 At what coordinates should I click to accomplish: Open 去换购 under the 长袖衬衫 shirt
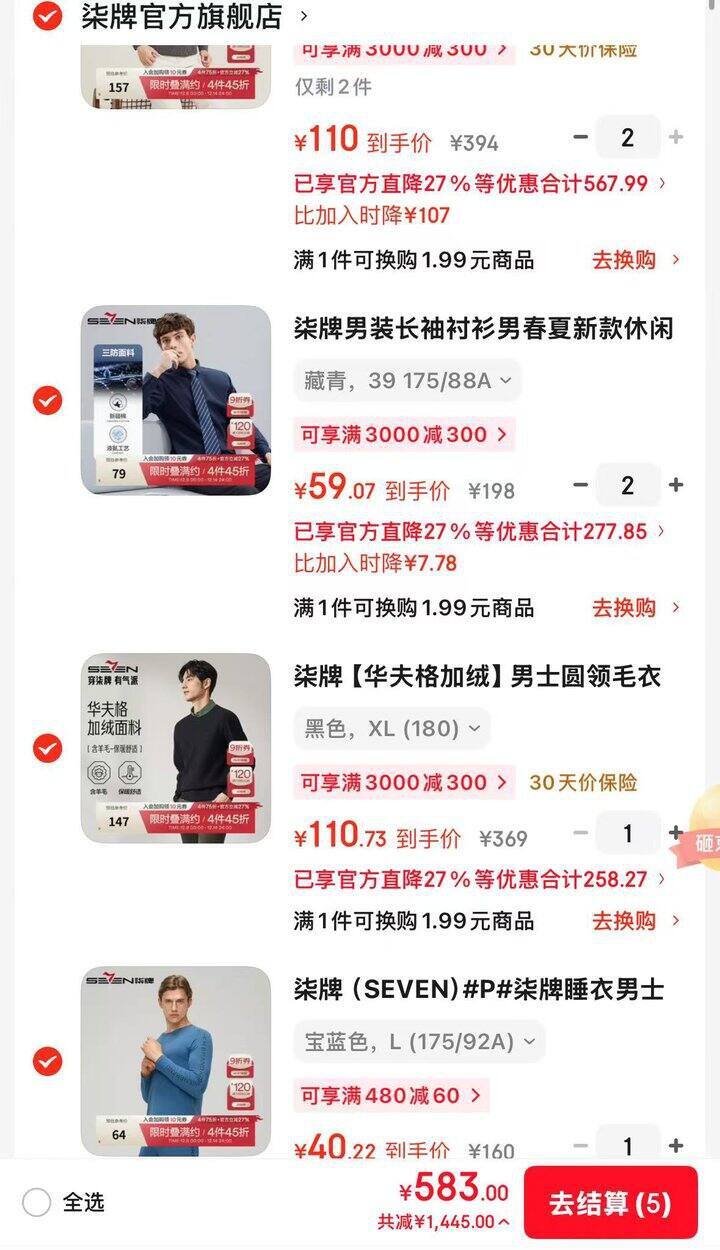635,607
